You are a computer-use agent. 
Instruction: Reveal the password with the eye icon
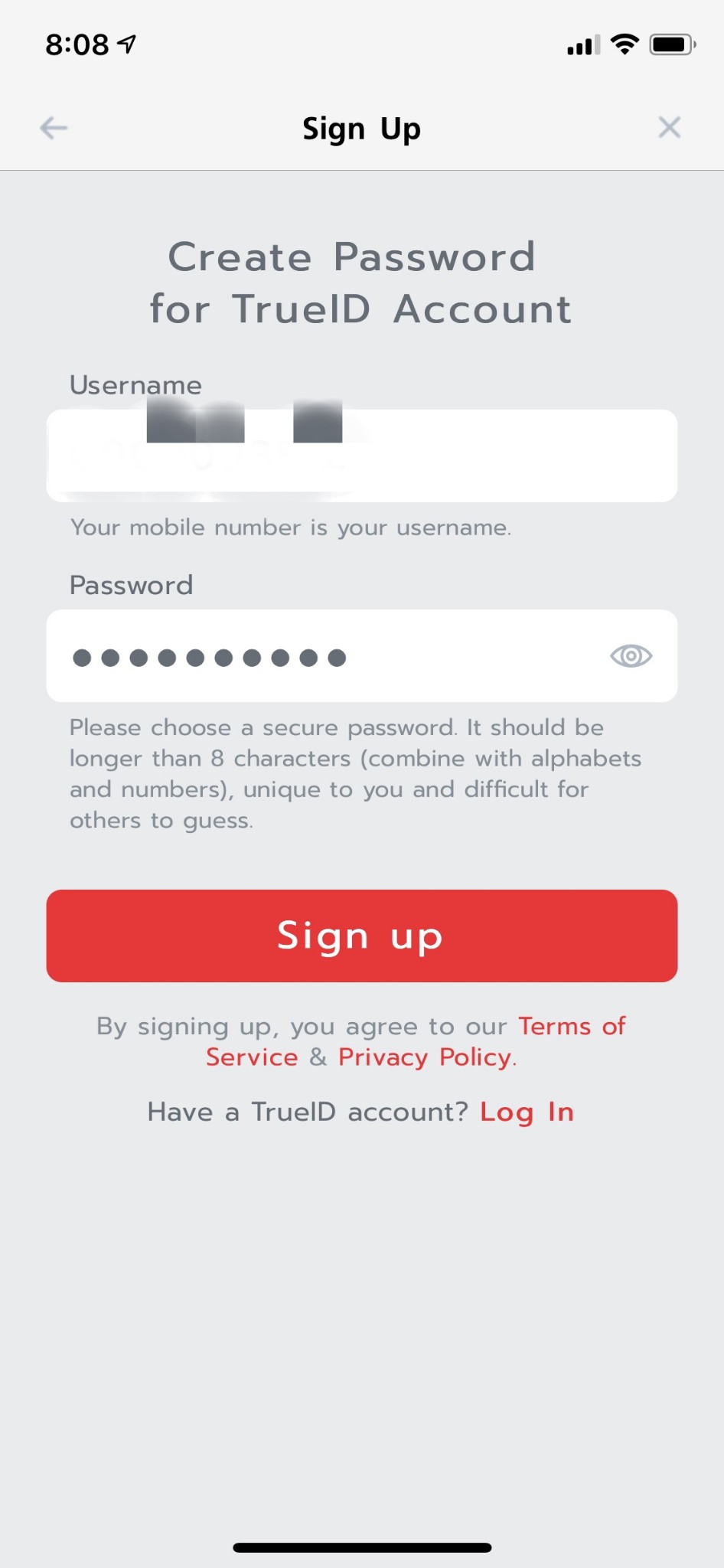click(631, 656)
